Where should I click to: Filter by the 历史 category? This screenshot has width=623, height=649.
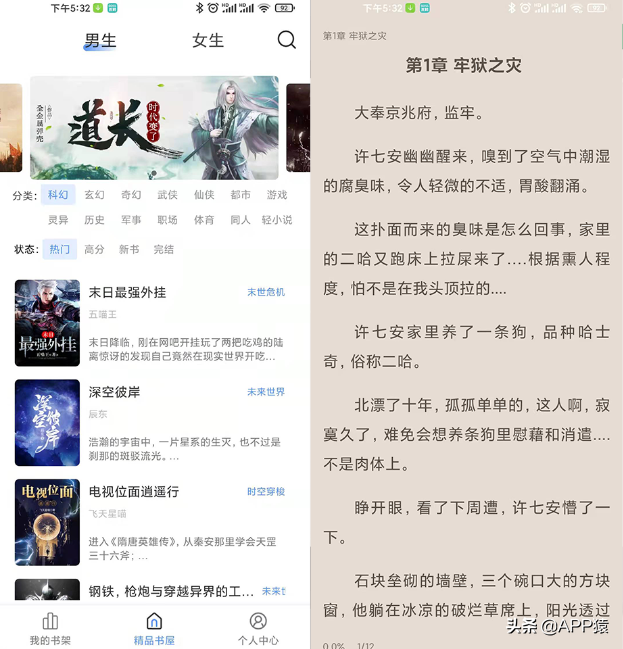pyautogui.click(x=94, y=220)
